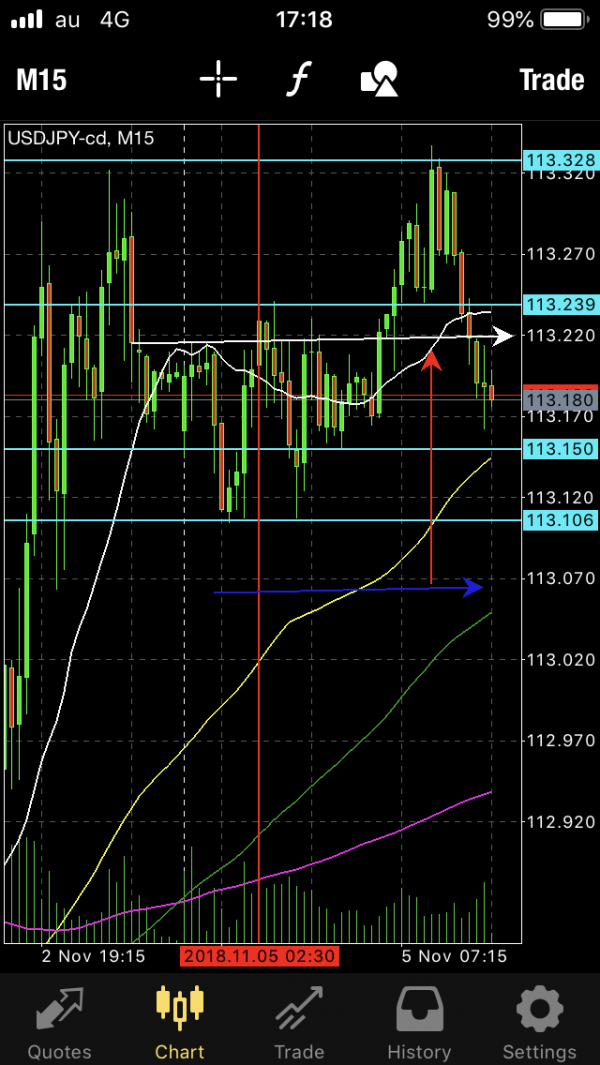600x1065 pixels.
Task: Enable the crosshair tool
Action: tap(218, 80)
